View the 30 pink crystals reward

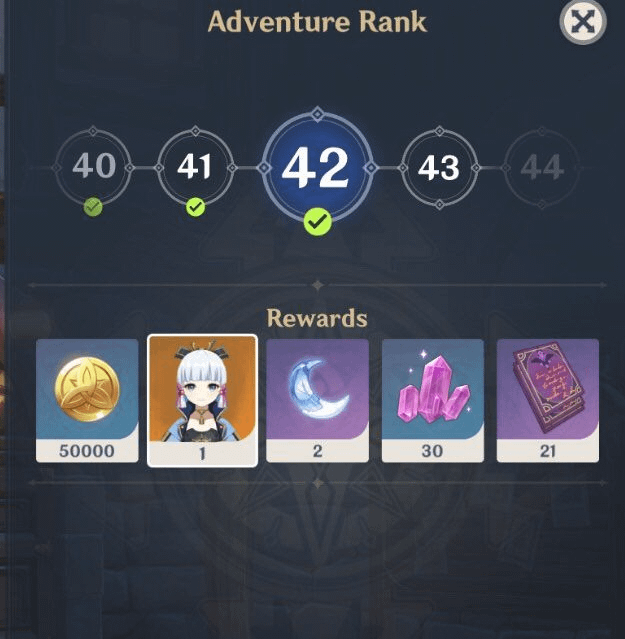pos(433,401)
